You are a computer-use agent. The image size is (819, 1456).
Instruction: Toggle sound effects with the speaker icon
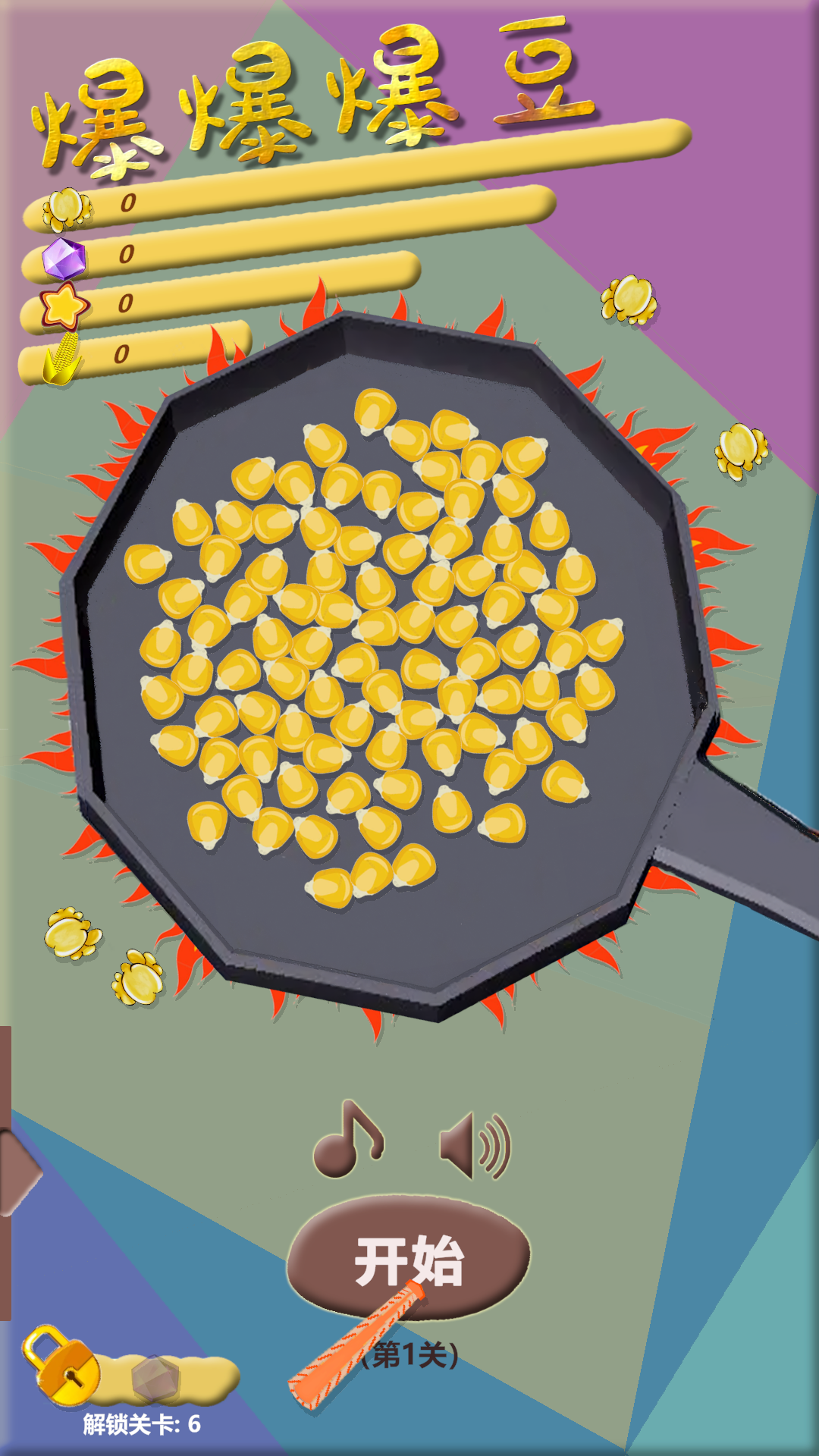pyautogui.click(x=475, y=1146)
